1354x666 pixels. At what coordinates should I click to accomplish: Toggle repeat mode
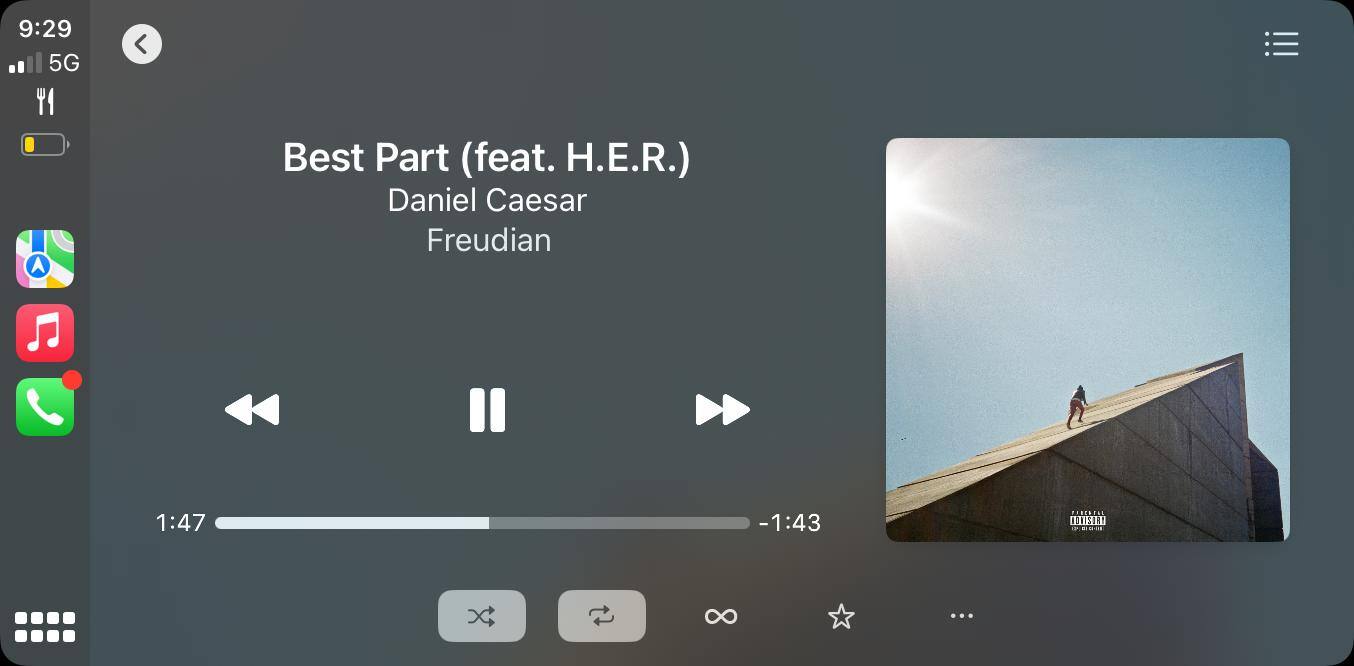pyautogui.click(x=602, y=616)
